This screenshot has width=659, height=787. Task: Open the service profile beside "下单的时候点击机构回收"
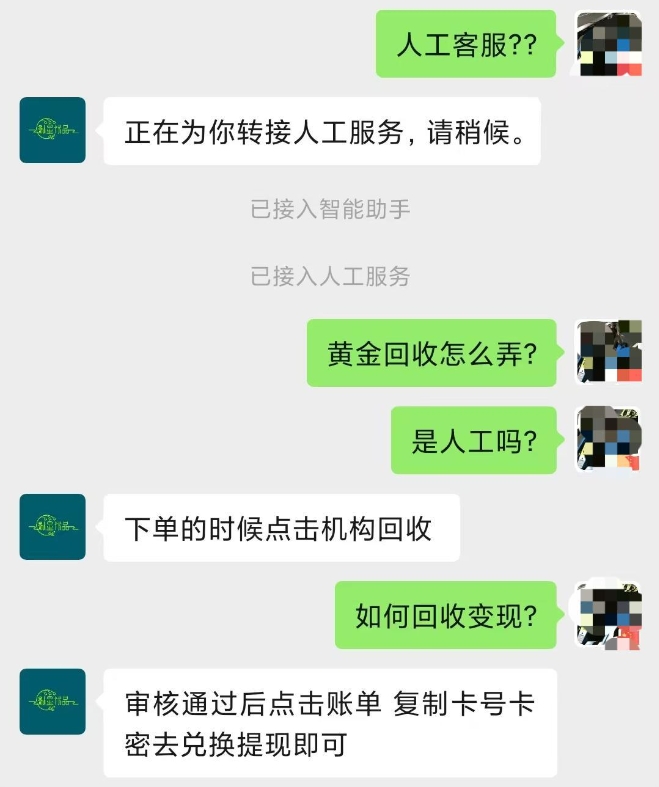point(52,526)
